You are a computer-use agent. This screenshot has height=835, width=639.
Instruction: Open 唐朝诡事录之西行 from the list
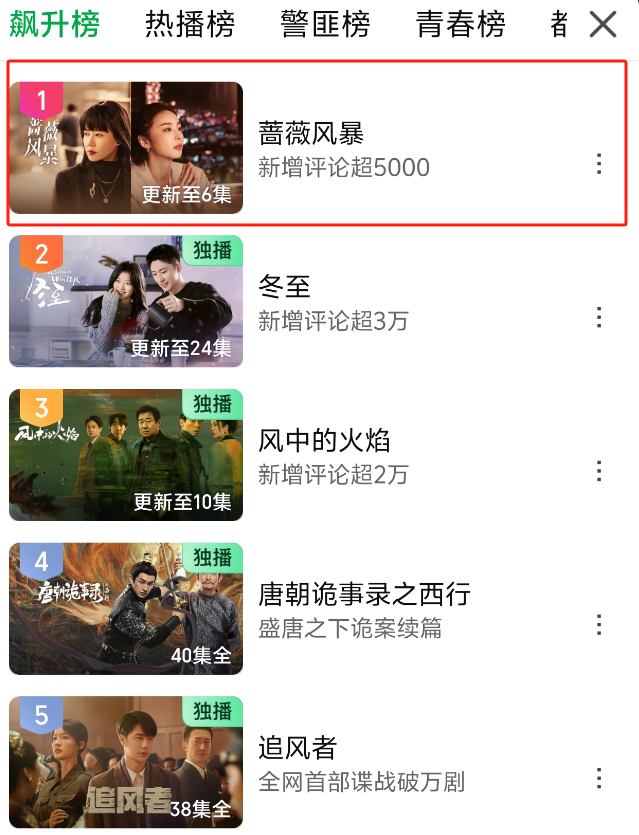(364, 595)
